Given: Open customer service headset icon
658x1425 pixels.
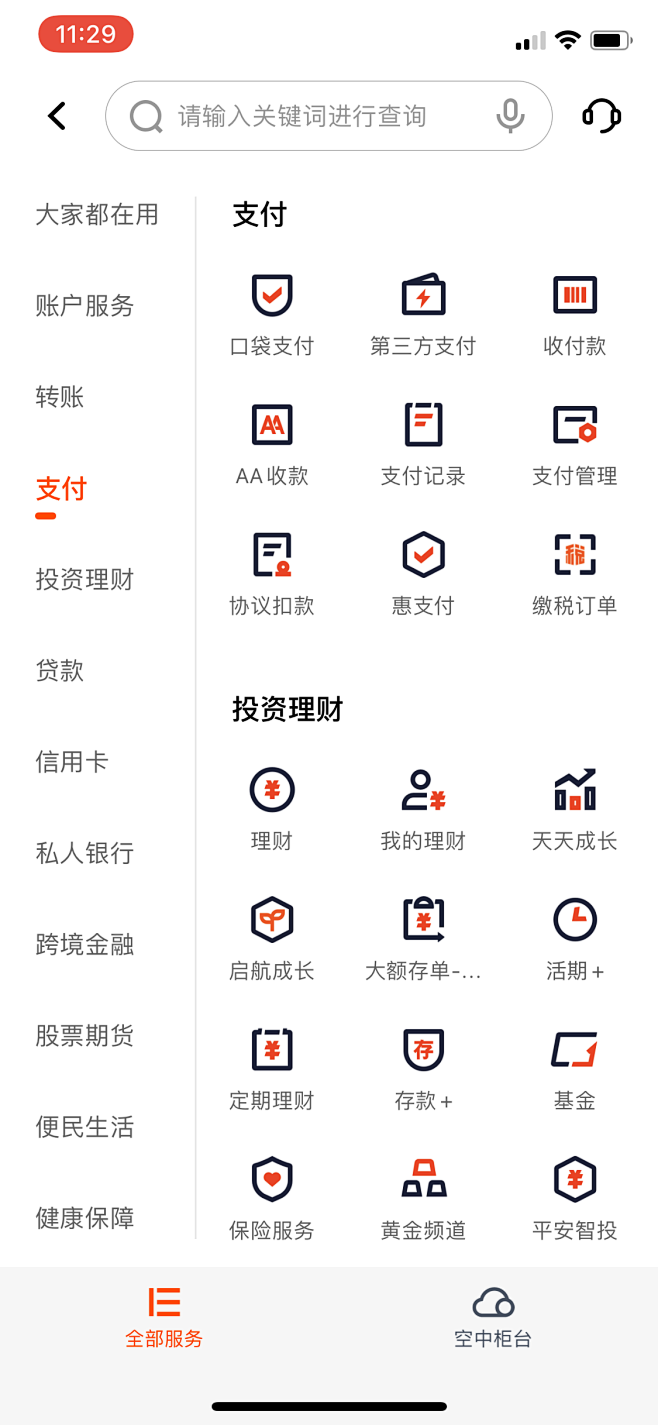Looking at the screenshot, I should (x=602, y=116).
